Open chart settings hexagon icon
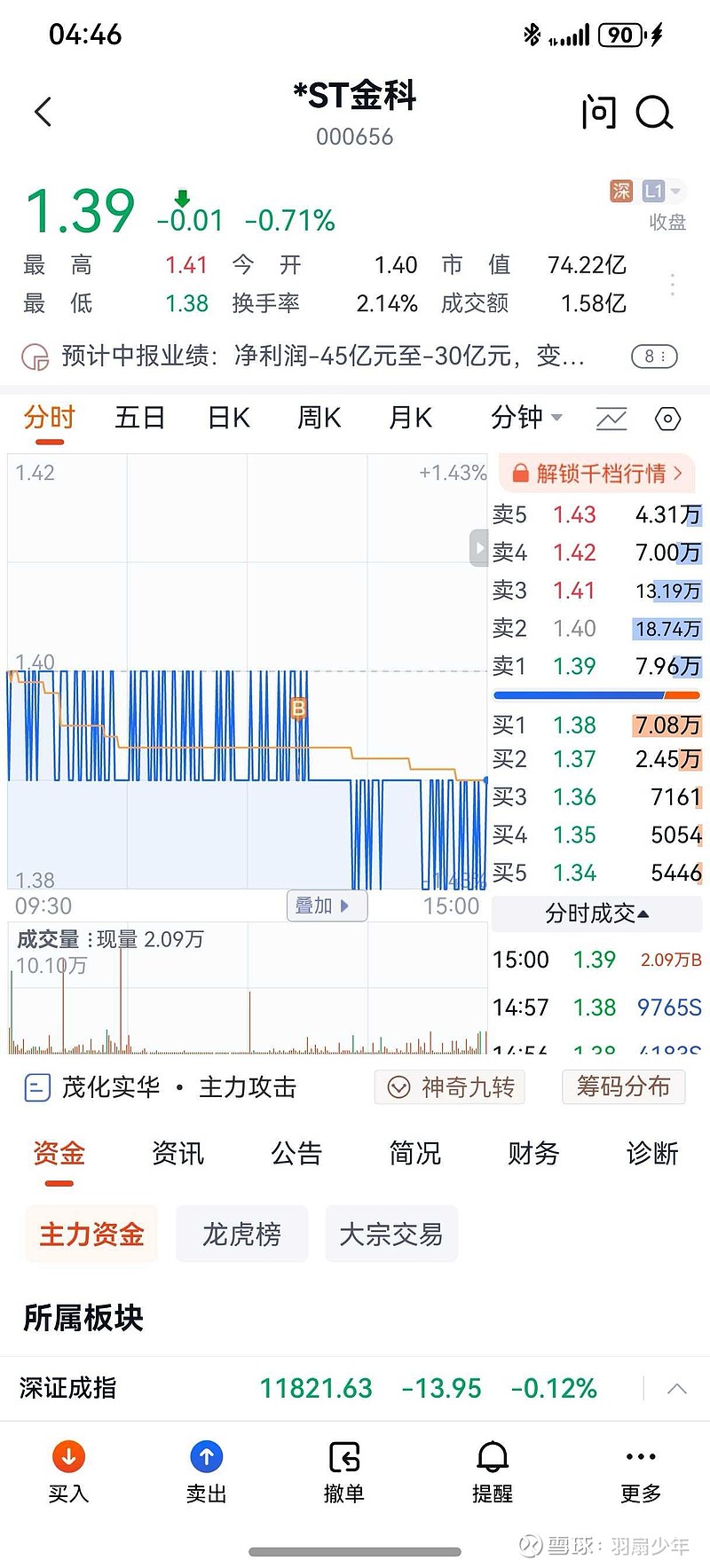Image resolution: width=710 pixels, height=1568 pixels. (667, 419)
